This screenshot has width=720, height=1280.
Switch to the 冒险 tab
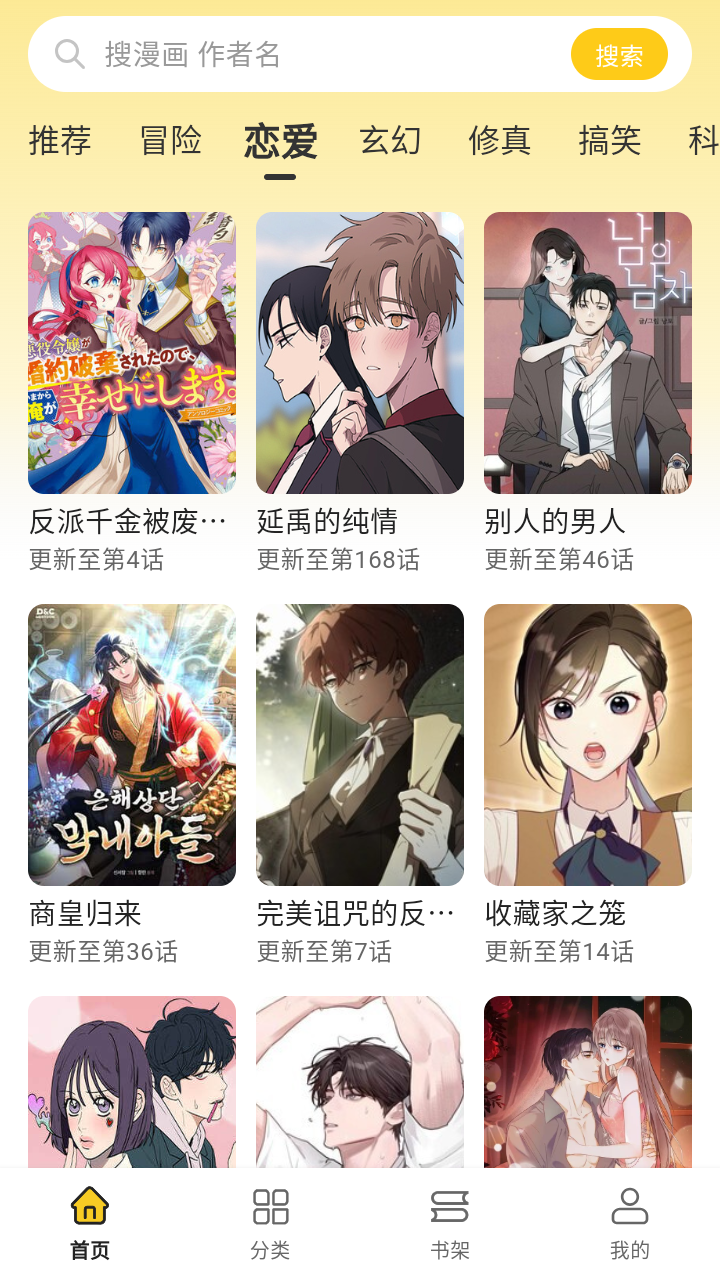pyautogui.click(x=172, y=141)
